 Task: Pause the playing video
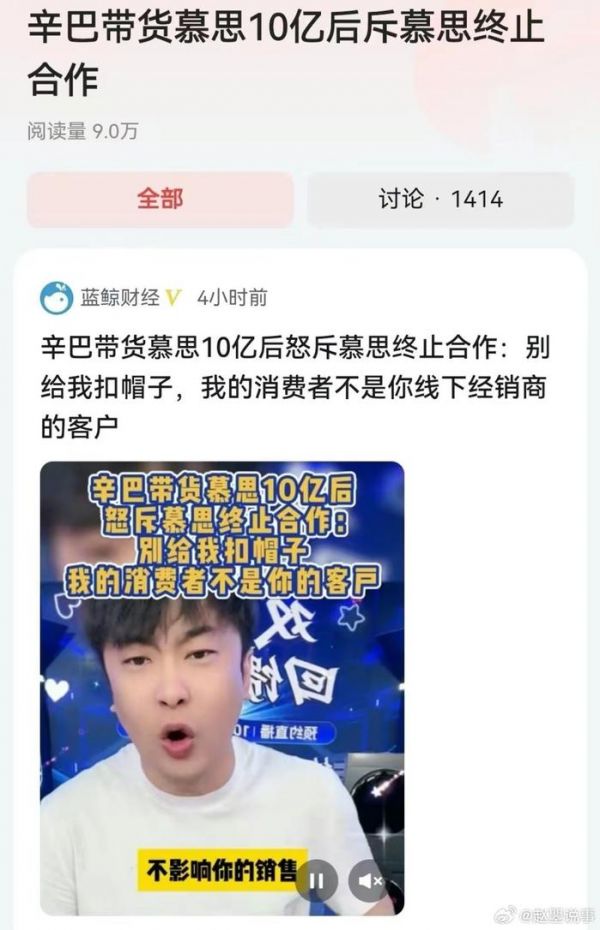coord(316,880)
